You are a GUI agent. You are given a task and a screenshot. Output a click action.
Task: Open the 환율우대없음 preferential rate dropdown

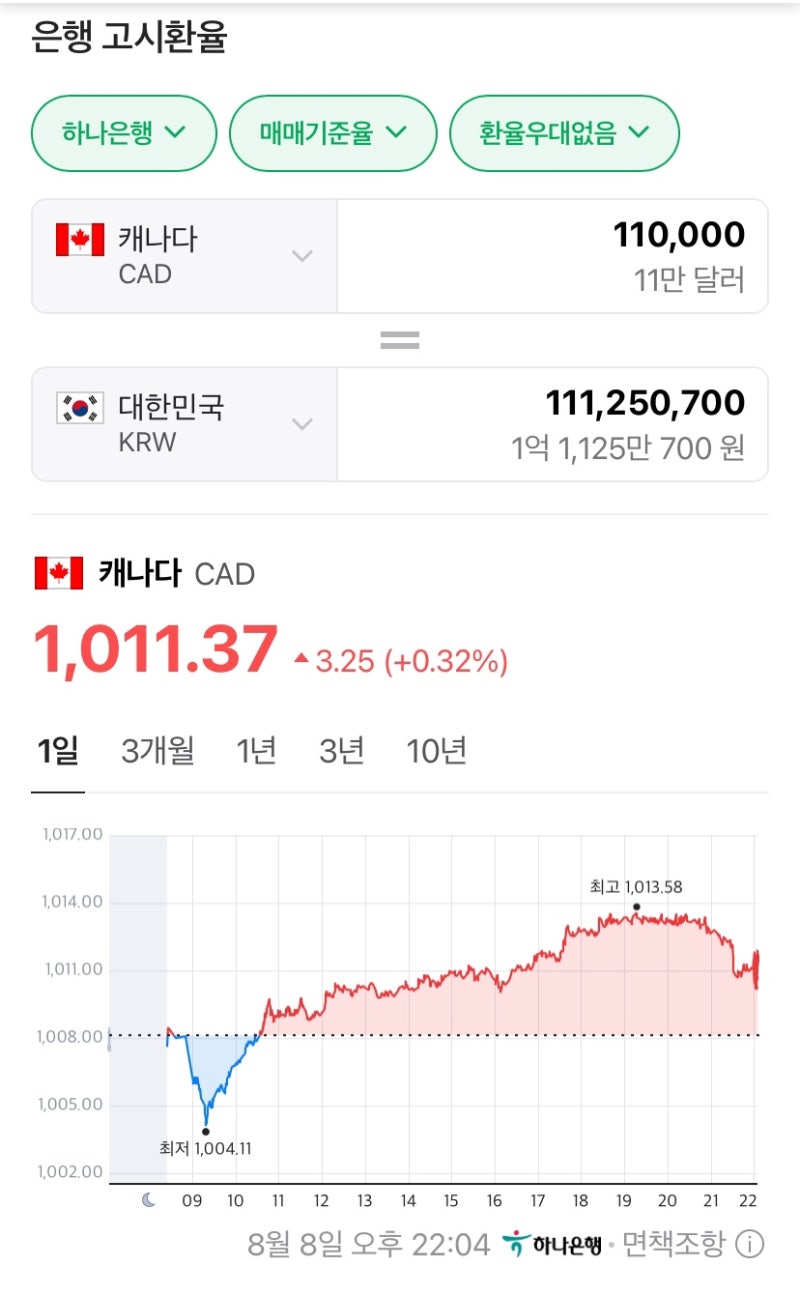click(x=565, y=132)
